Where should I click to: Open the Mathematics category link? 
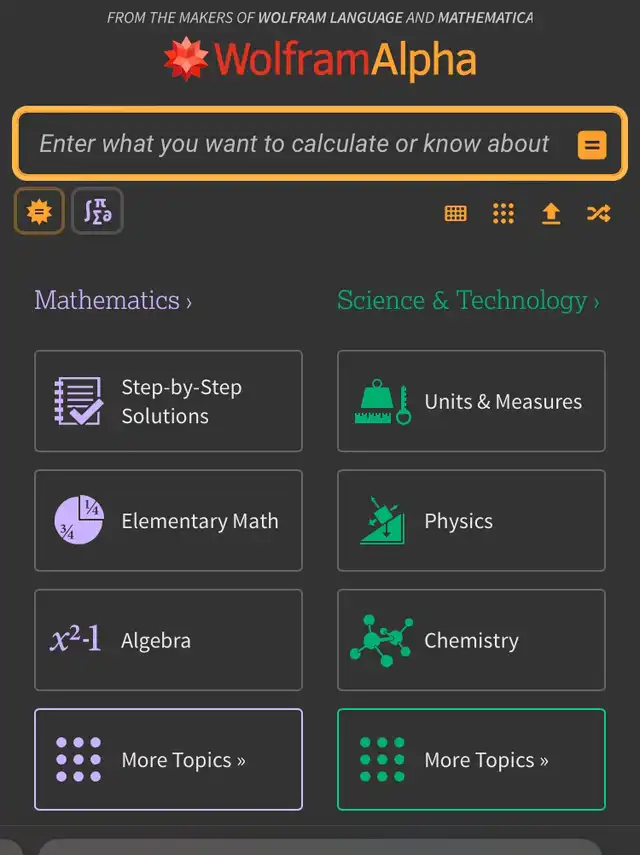pos(112,300)
